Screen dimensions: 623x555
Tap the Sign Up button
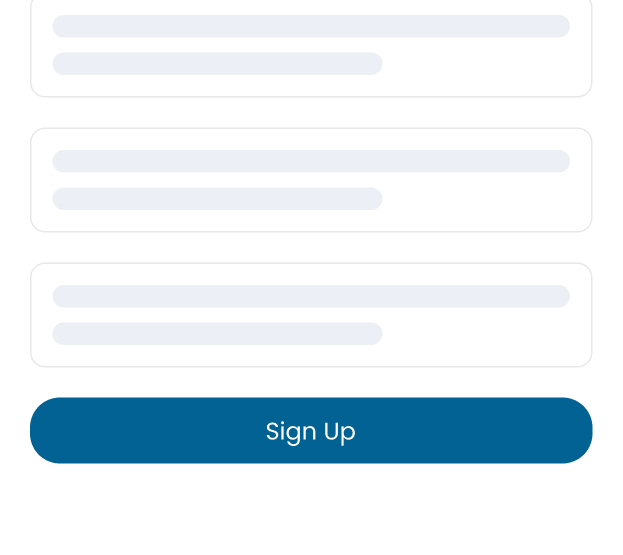[x=311, y=431]
